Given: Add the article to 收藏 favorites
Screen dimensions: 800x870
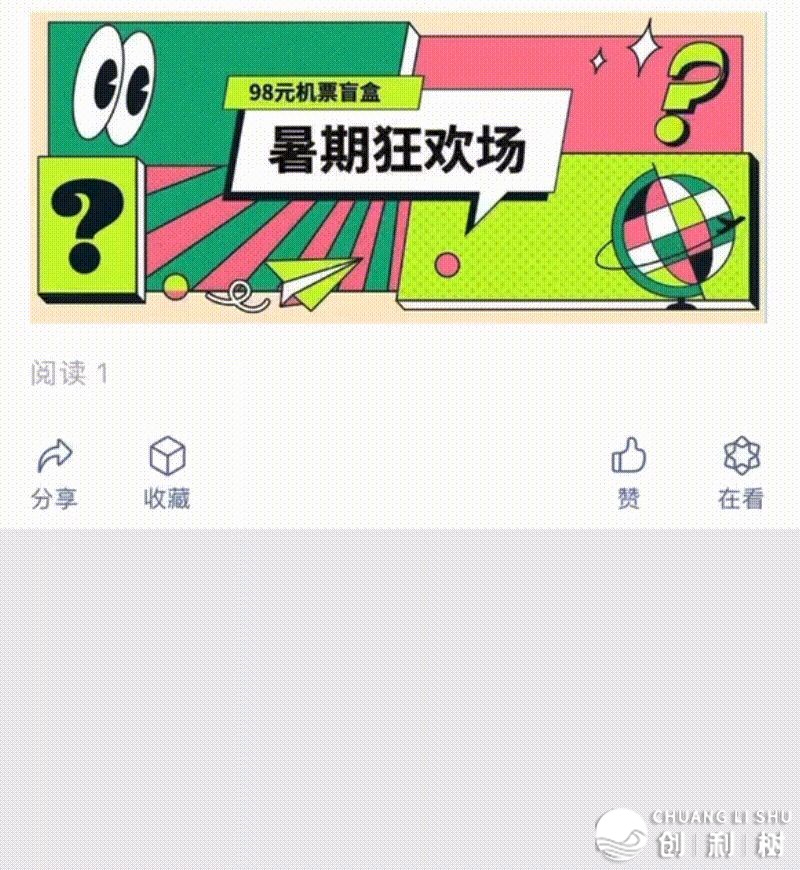Looking at the screenshot, I should click(x=167, y=472).
